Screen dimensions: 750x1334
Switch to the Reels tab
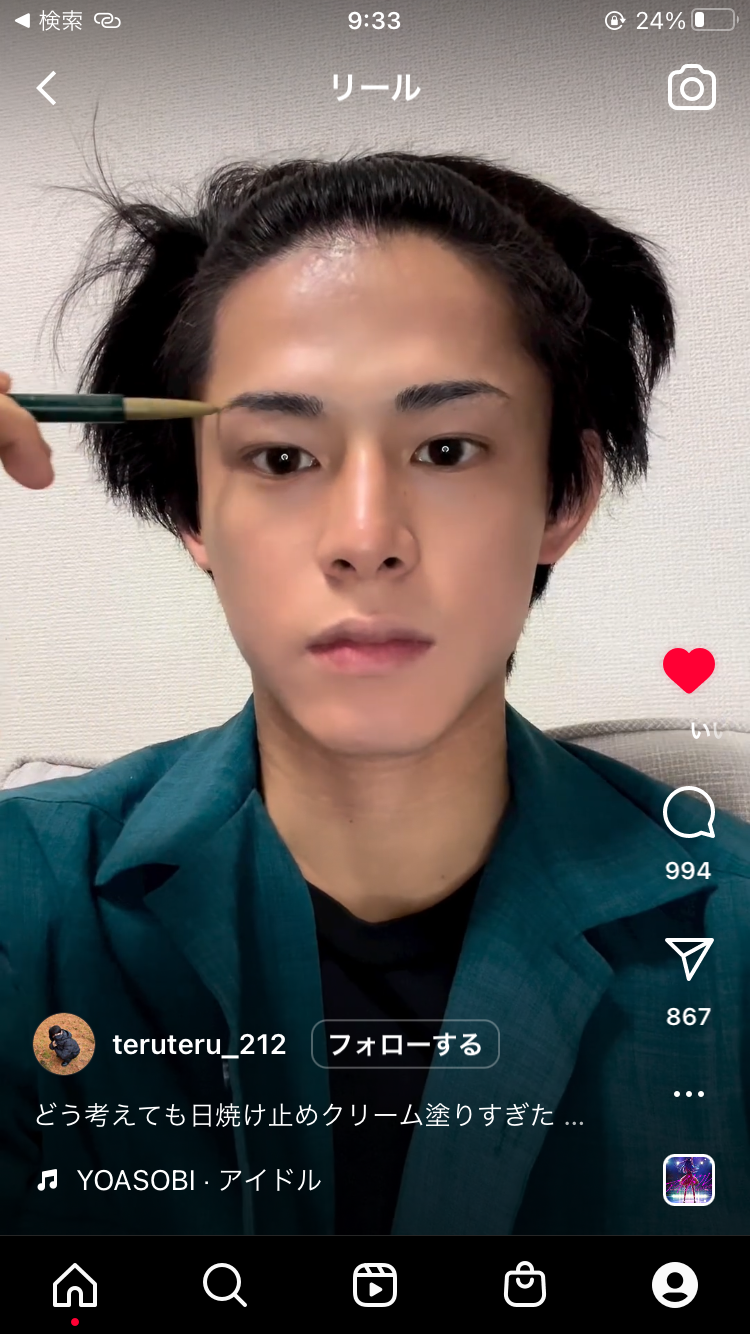coord(375,1285)
